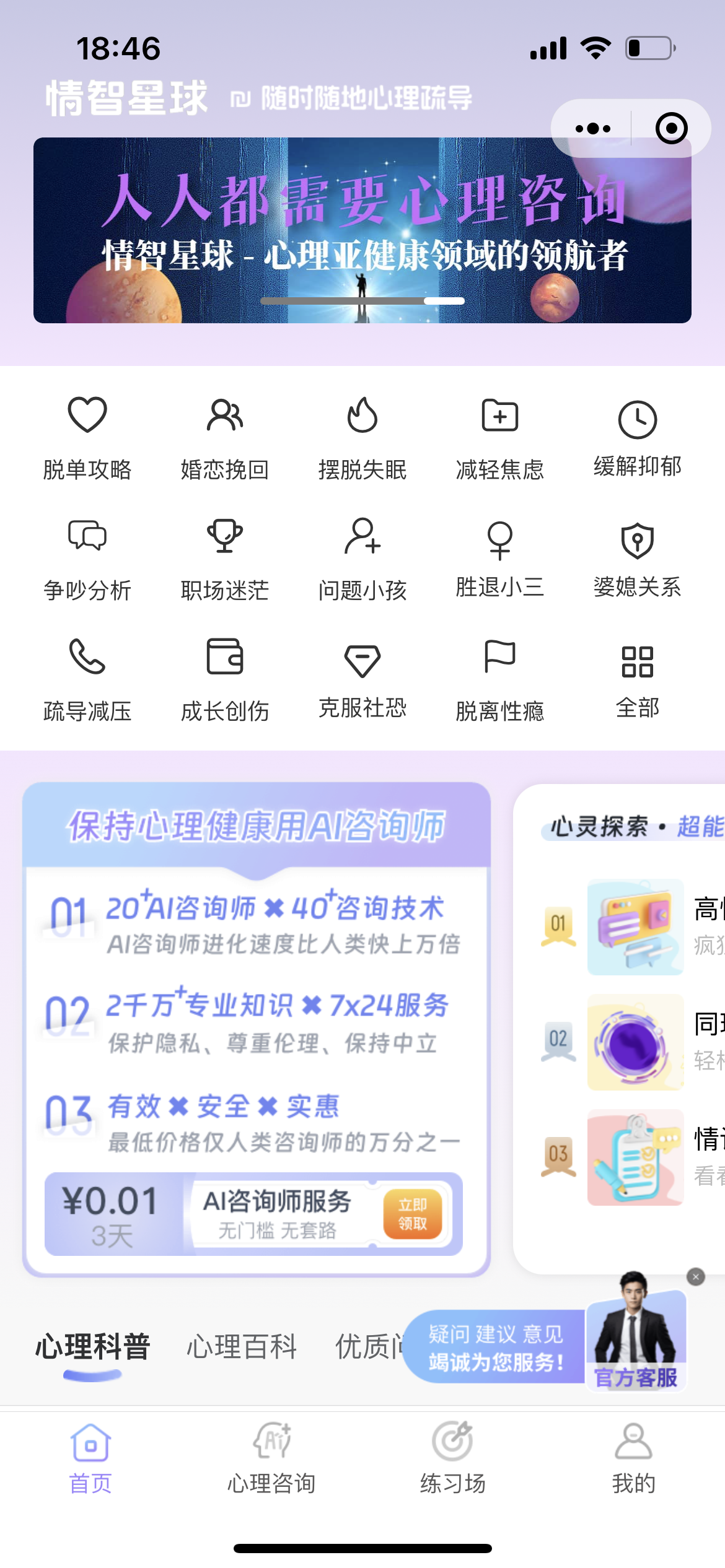Screen dimensions: 725x1568
Task: Close the mini program with the circle icon
Action: pyautogui.click(x=671, y=129)
